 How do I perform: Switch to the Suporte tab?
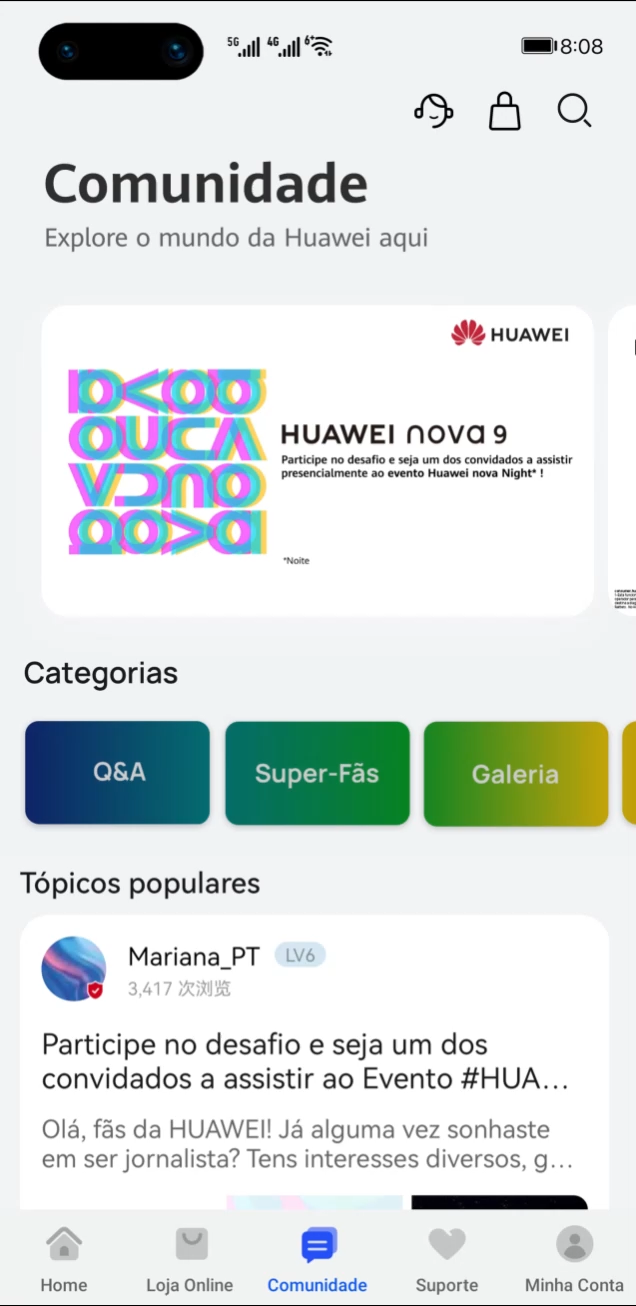[x=447, y=1259]
